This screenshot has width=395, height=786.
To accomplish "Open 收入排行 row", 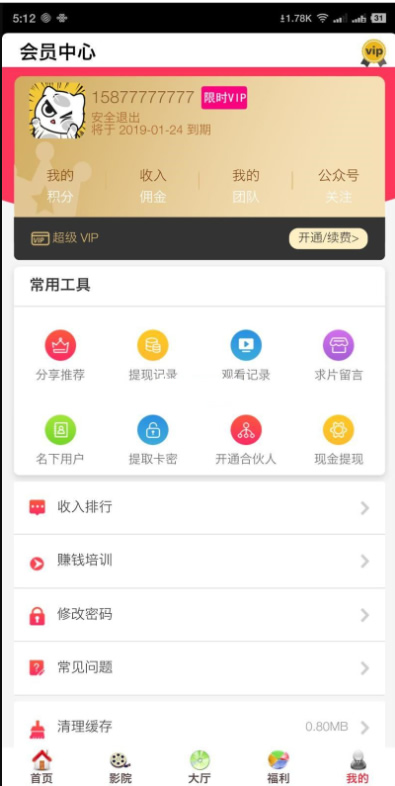I will (200, 508).
